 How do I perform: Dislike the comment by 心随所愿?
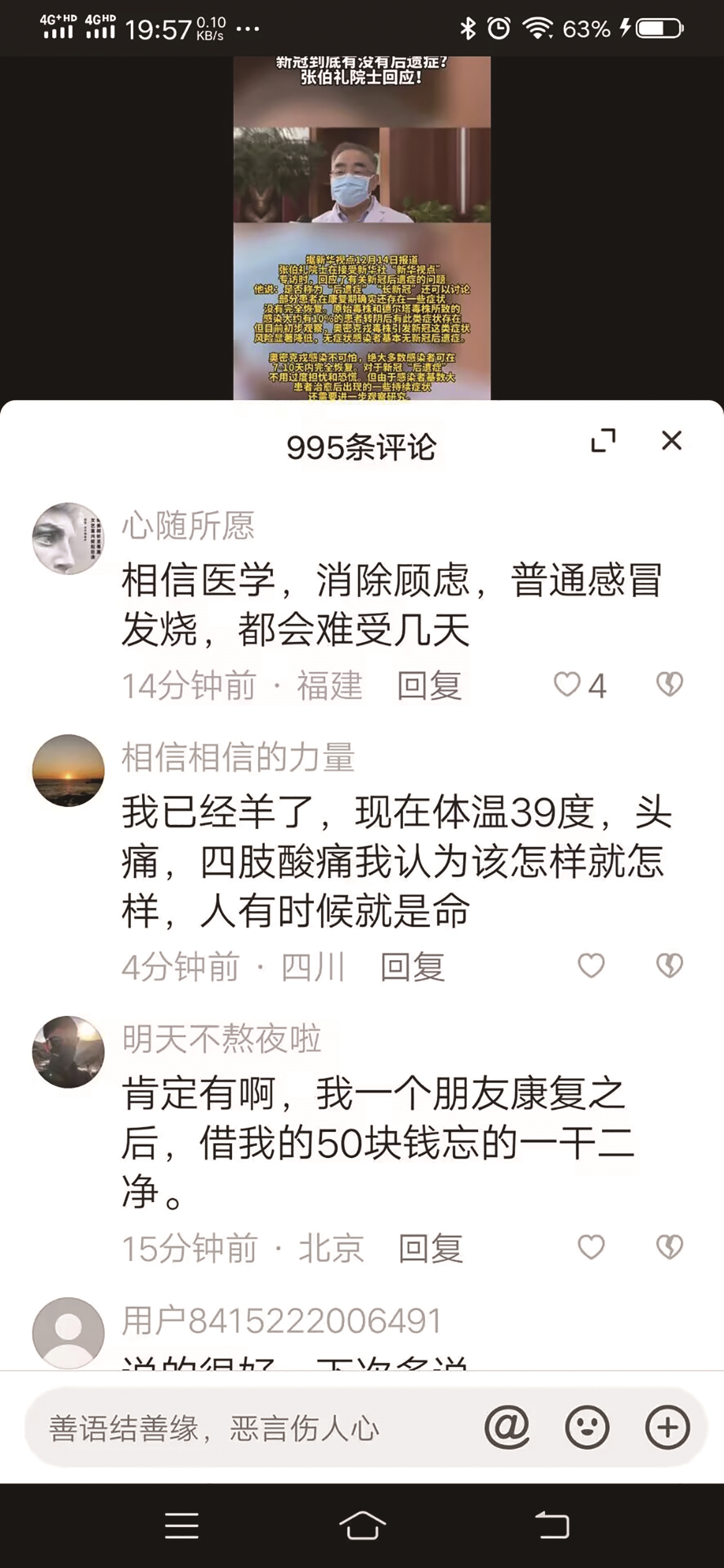coord(669,685)
